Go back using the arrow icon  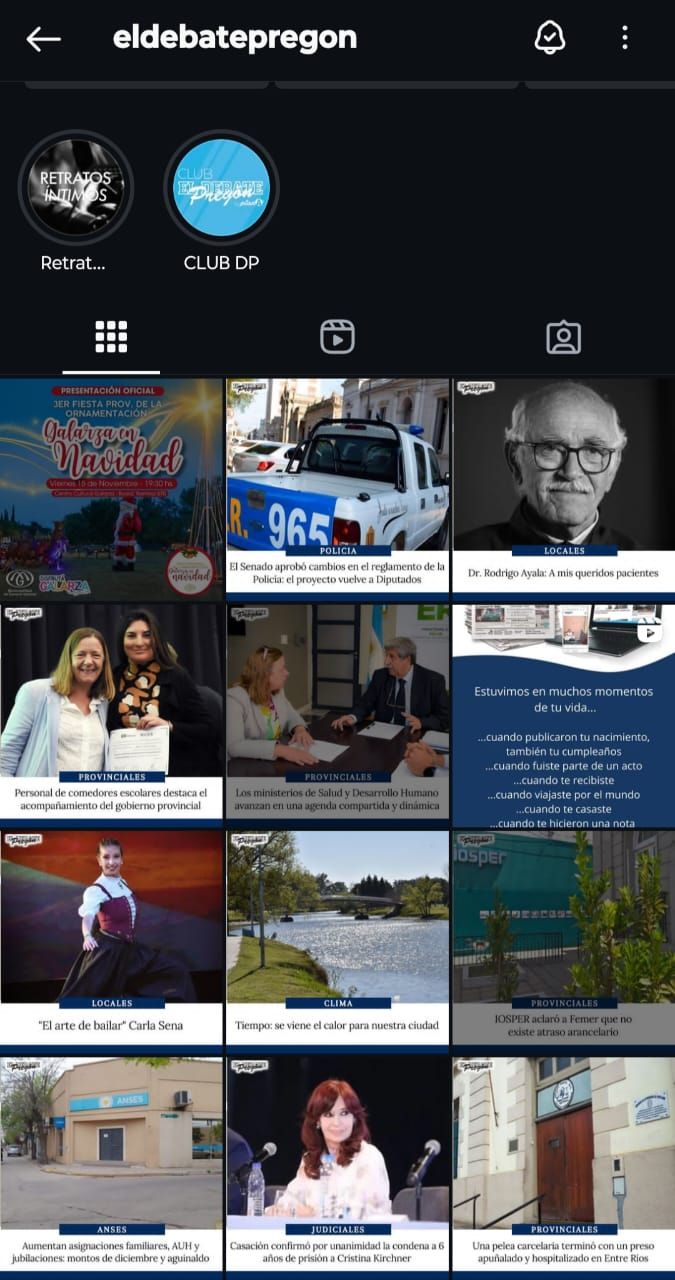pos(43,39)
